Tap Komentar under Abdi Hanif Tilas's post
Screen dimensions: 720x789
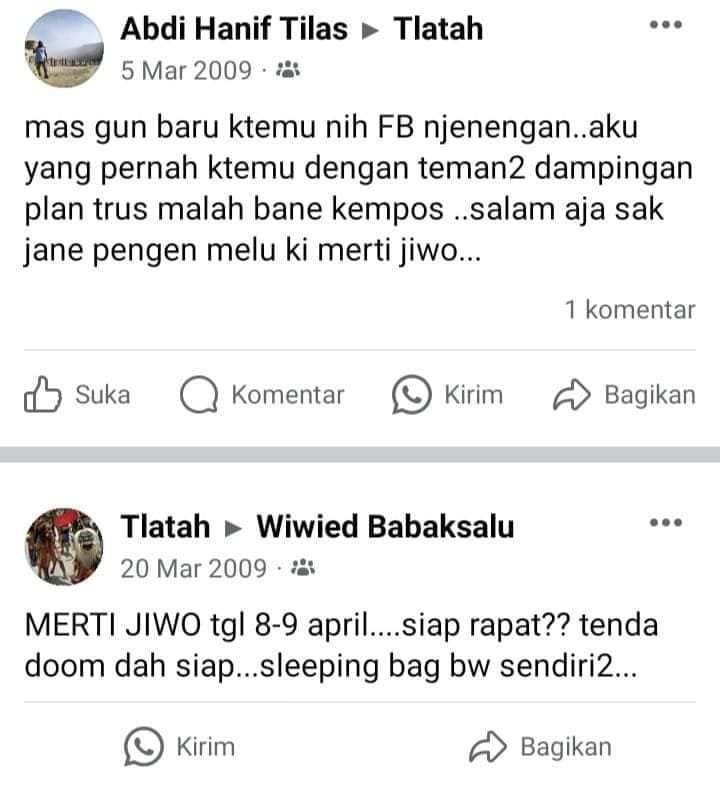(262, 395)
